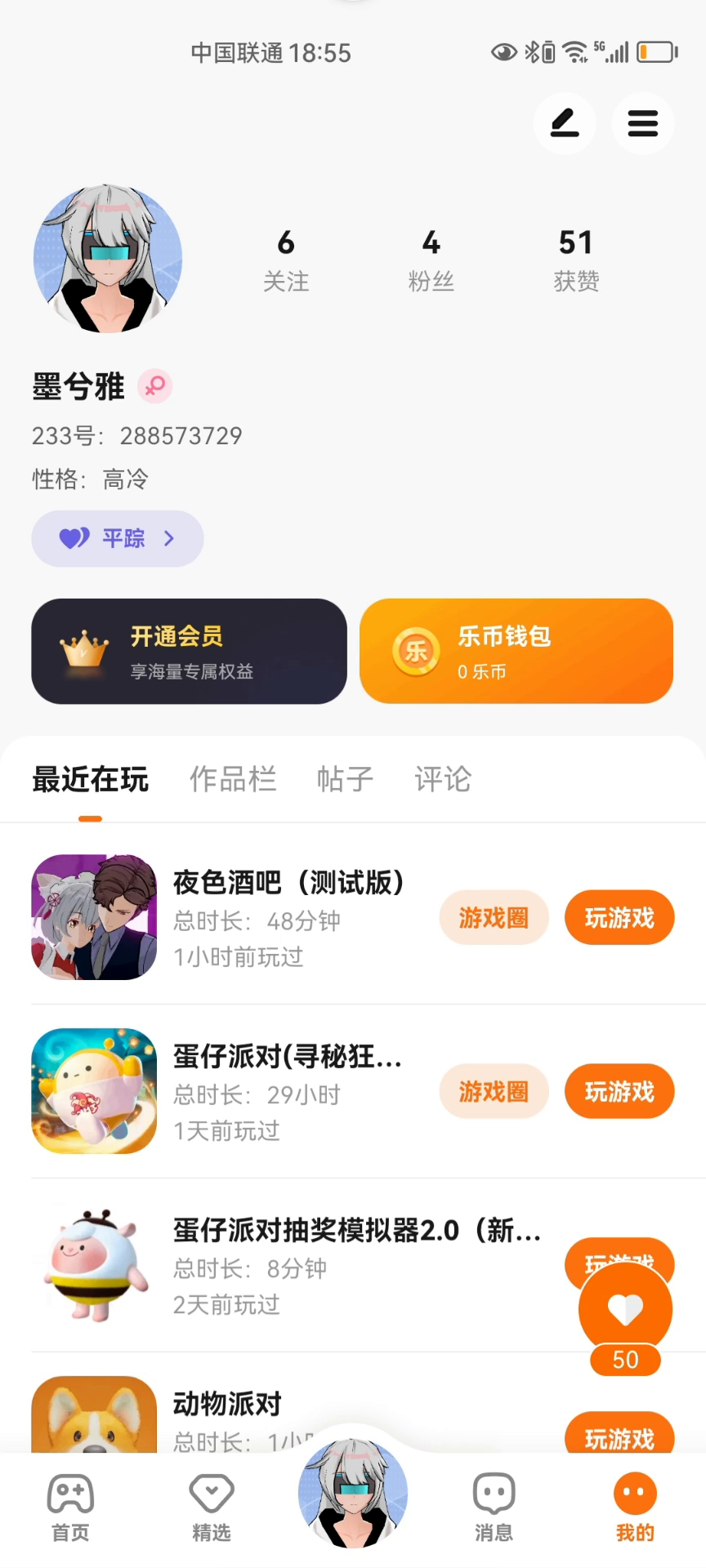Go to the 首页 tab

pyautogui.click(x=71, y=1508)
